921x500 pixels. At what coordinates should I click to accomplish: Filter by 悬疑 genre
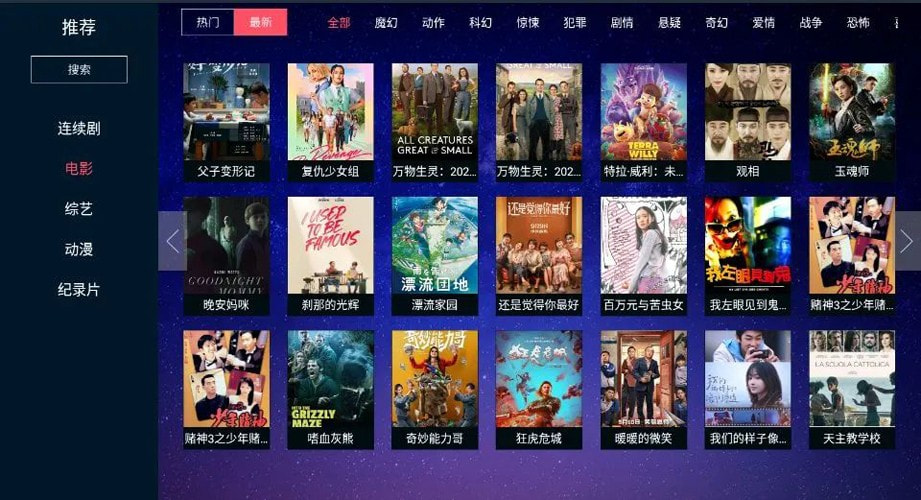669,22
